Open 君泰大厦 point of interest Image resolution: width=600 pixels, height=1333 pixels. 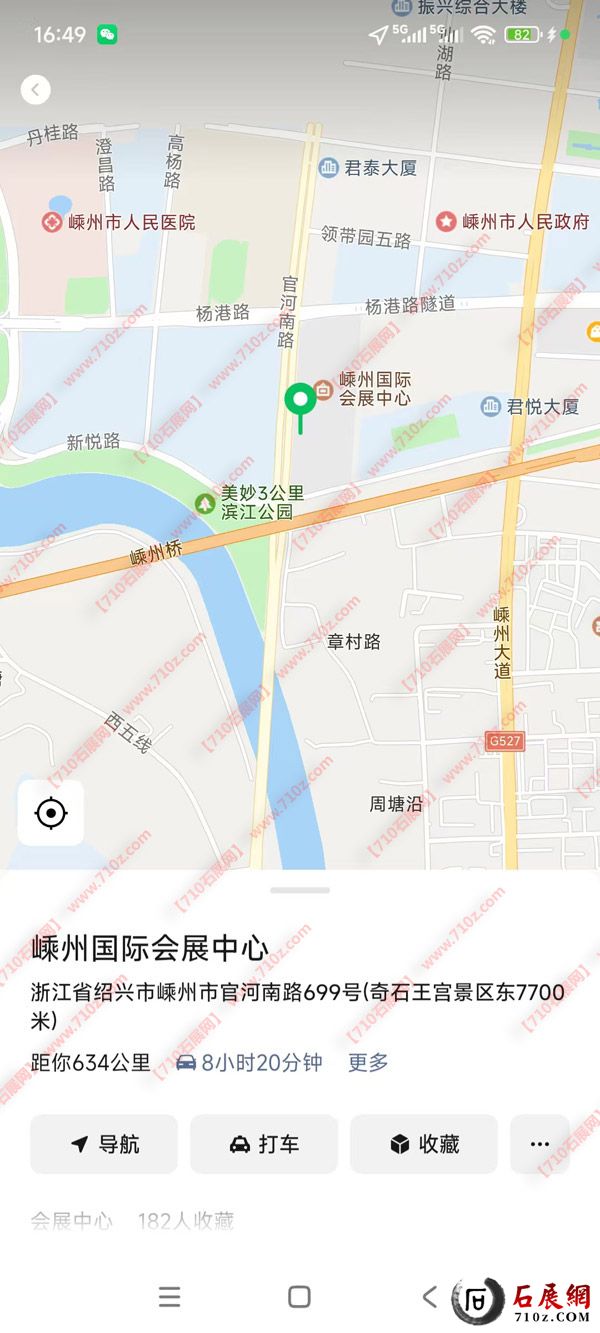pos(368,168)
